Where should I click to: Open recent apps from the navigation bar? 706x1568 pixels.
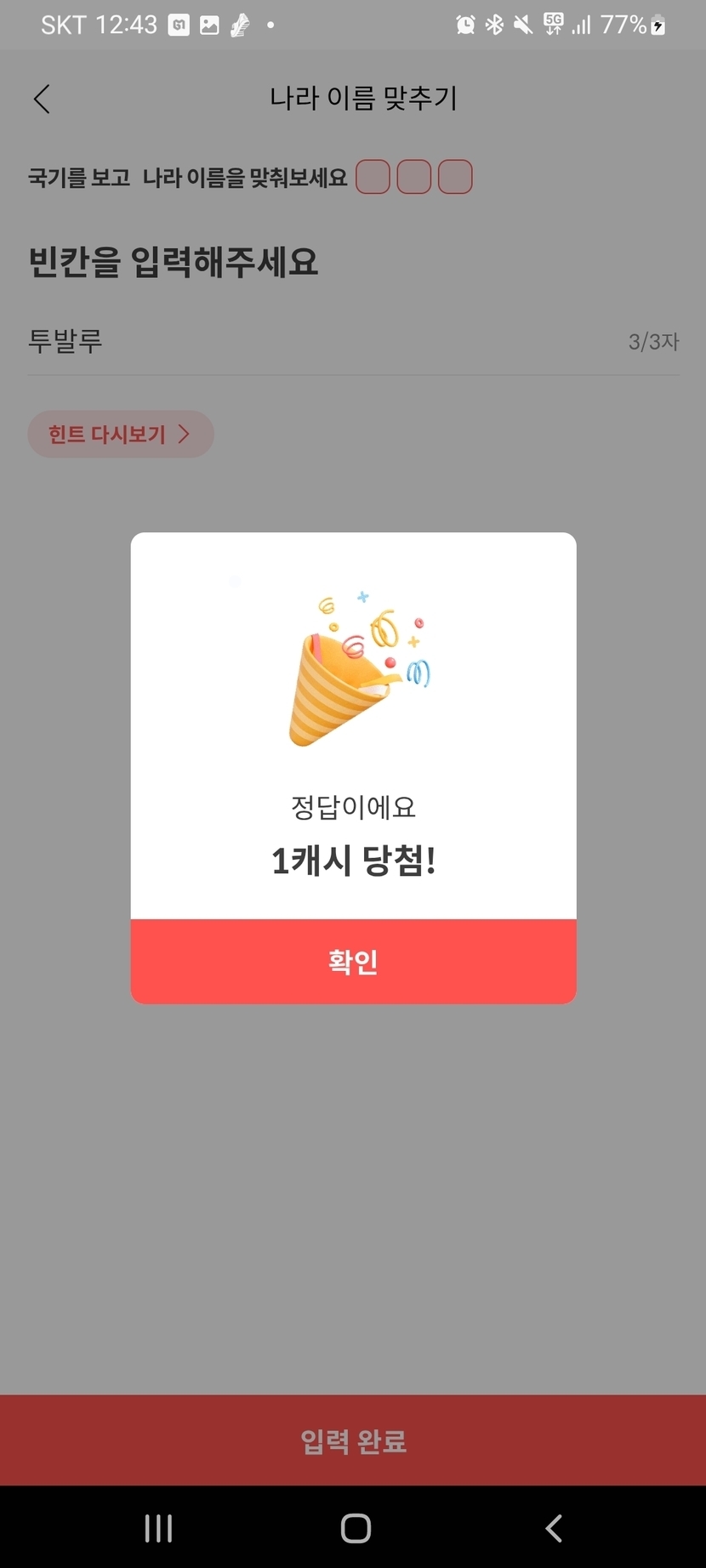coord(159,1528)
